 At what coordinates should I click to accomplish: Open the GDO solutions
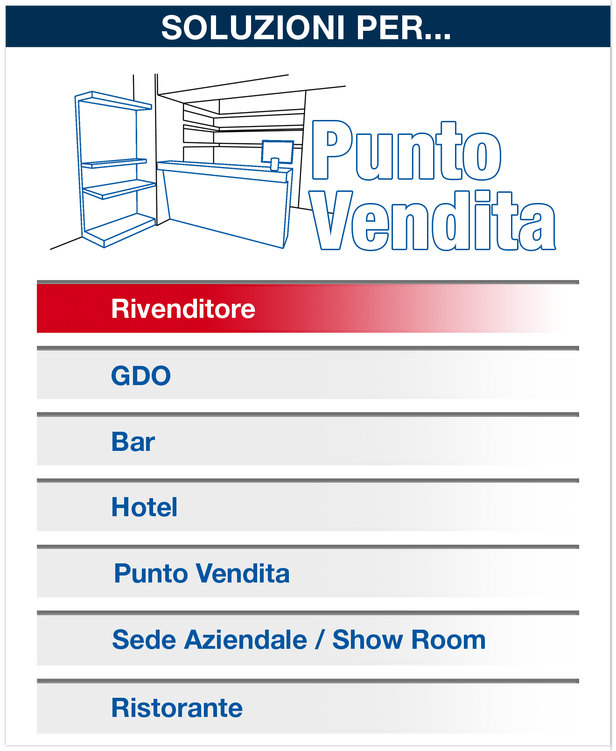(141, 376)
